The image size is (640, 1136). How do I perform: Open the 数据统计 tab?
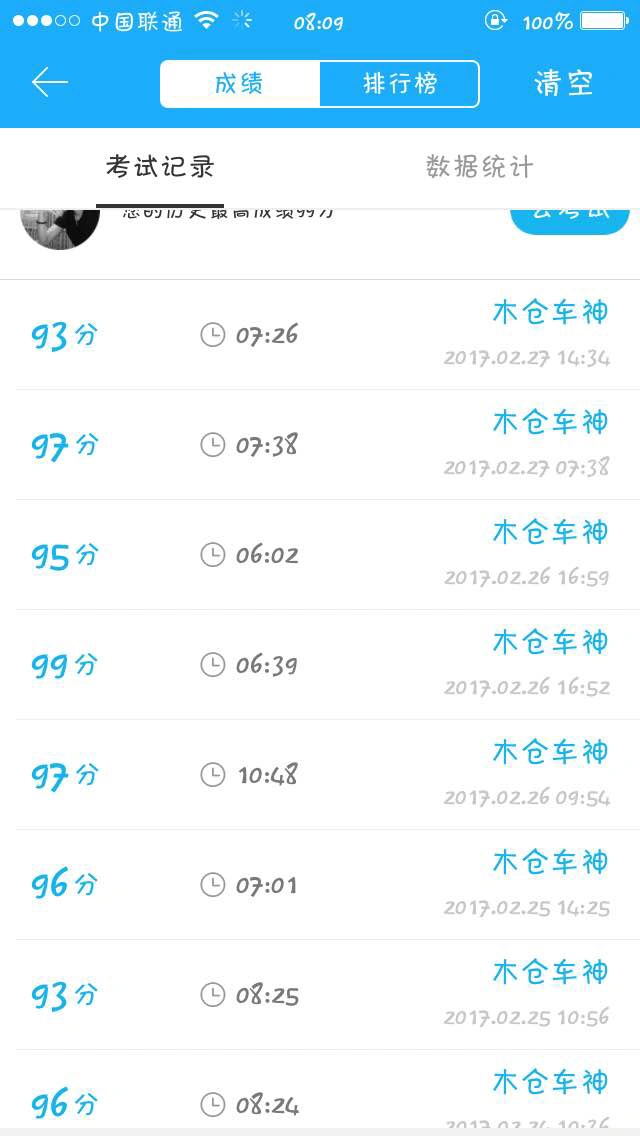tap(480, 167)
